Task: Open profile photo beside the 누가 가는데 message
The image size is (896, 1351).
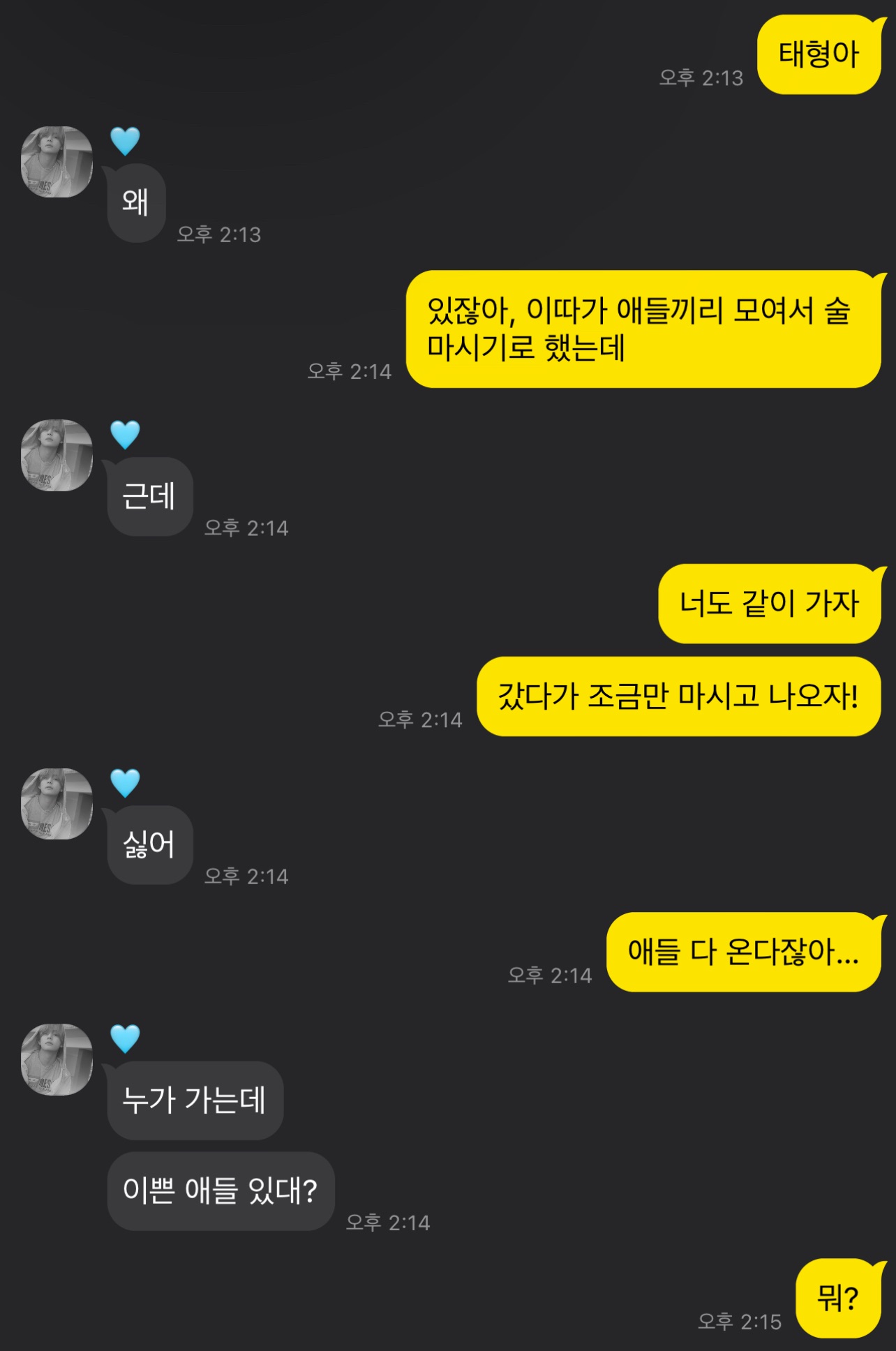Action: (57, 1059)
